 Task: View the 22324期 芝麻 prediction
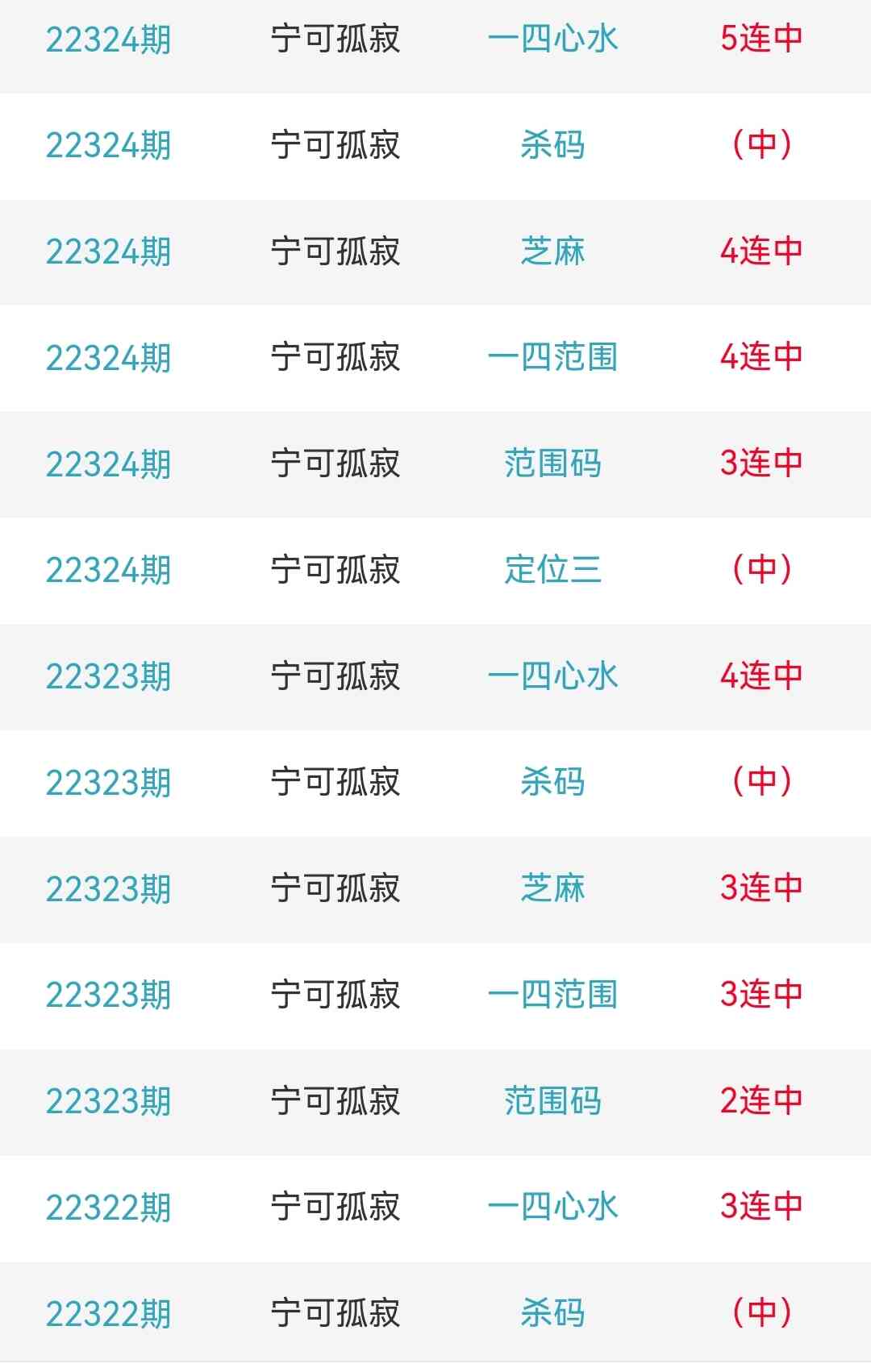point(552,252)
